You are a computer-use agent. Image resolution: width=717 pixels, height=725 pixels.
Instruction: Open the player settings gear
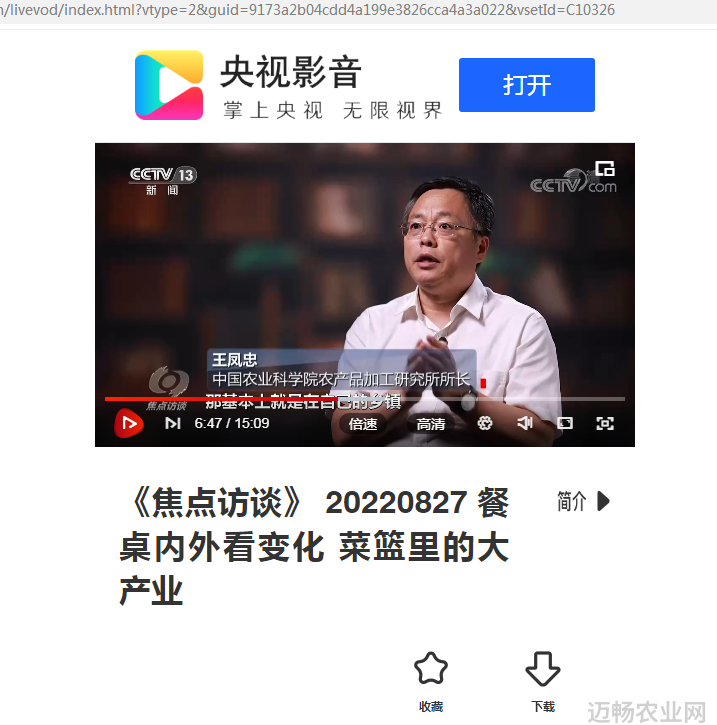[x=485, y=424]
